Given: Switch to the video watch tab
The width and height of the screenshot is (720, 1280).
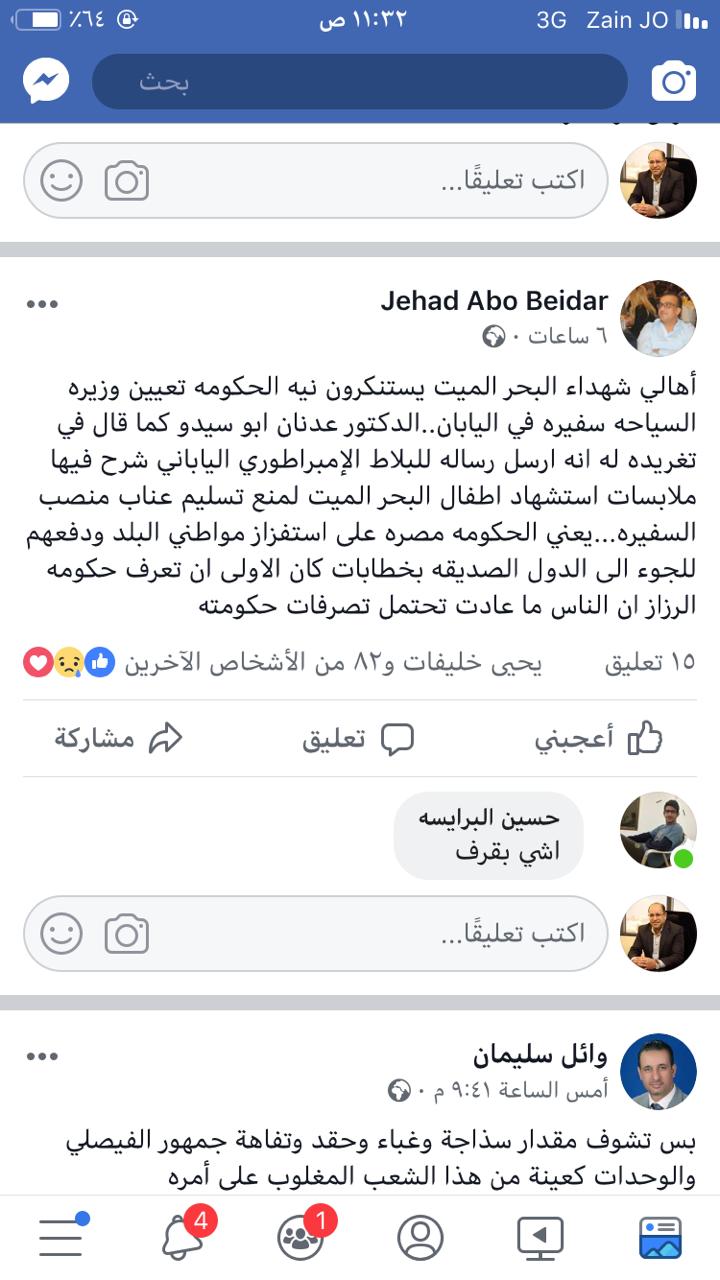Looking at the screenshot, I should point(540,1238).
